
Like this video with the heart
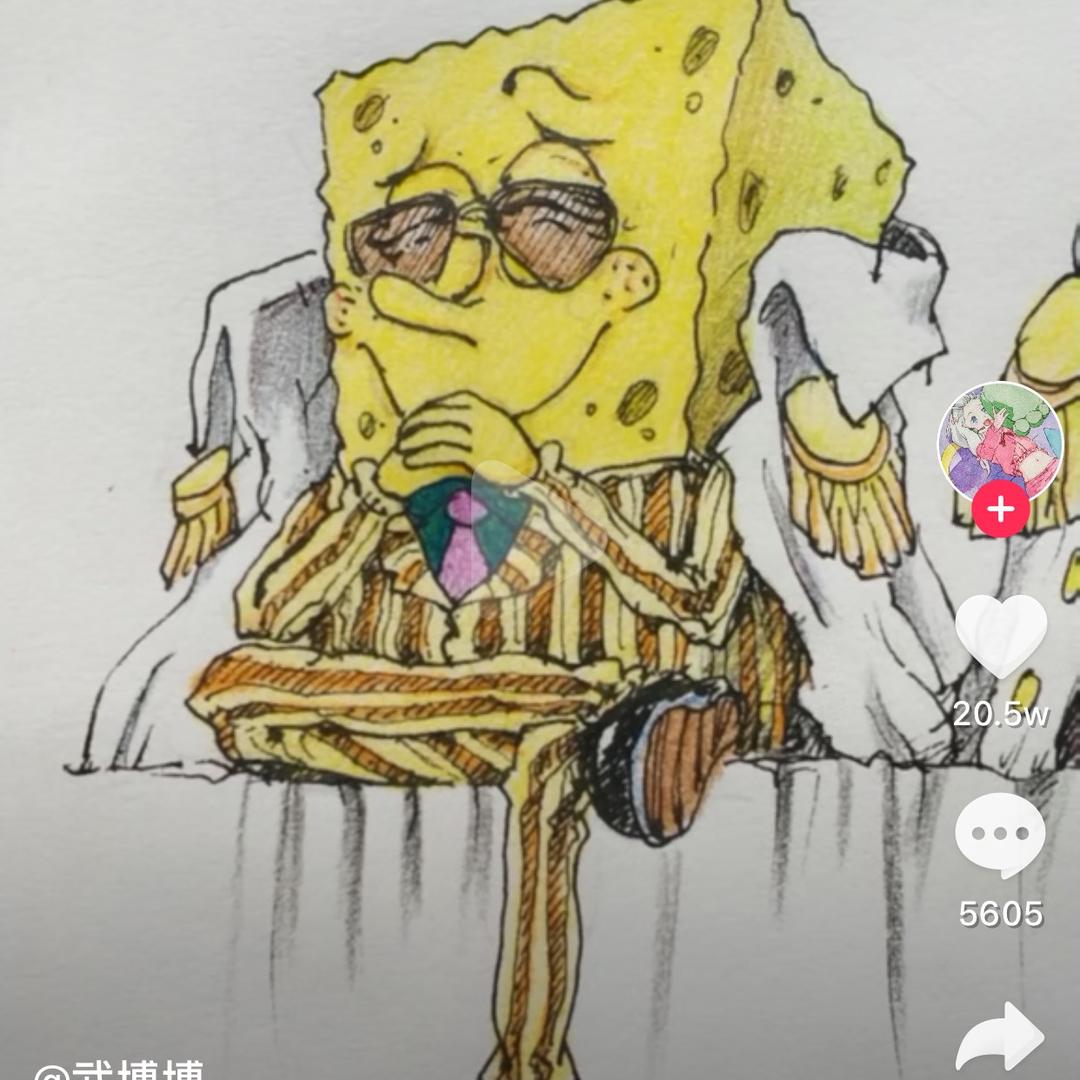pyautogui.click(x=1000, y=636)
